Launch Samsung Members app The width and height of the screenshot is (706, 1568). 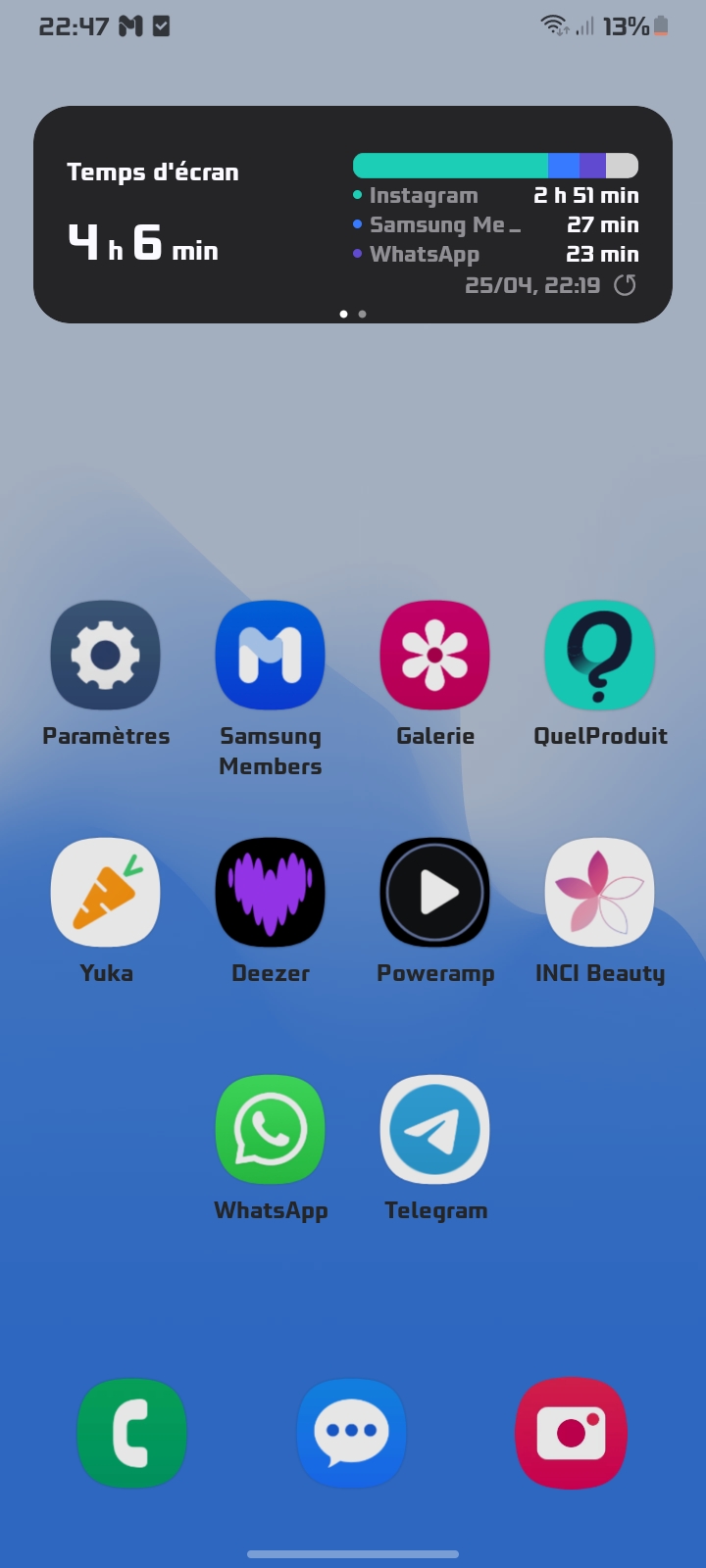click(271, 656)
